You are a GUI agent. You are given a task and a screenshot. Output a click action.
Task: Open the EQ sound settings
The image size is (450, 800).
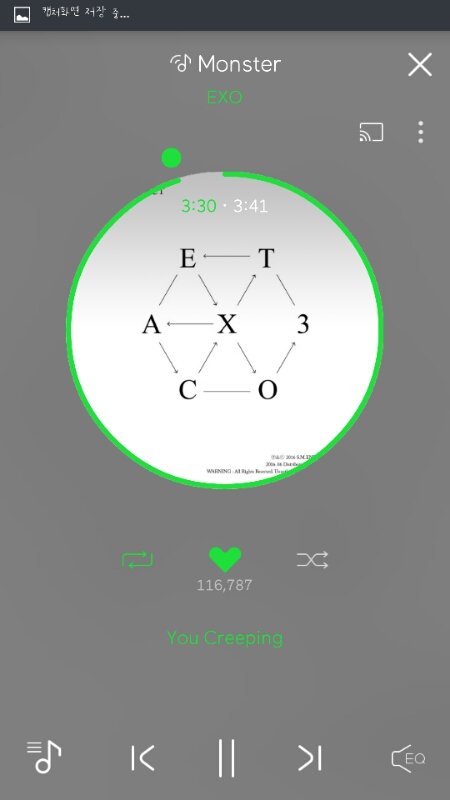click(408, 758)
